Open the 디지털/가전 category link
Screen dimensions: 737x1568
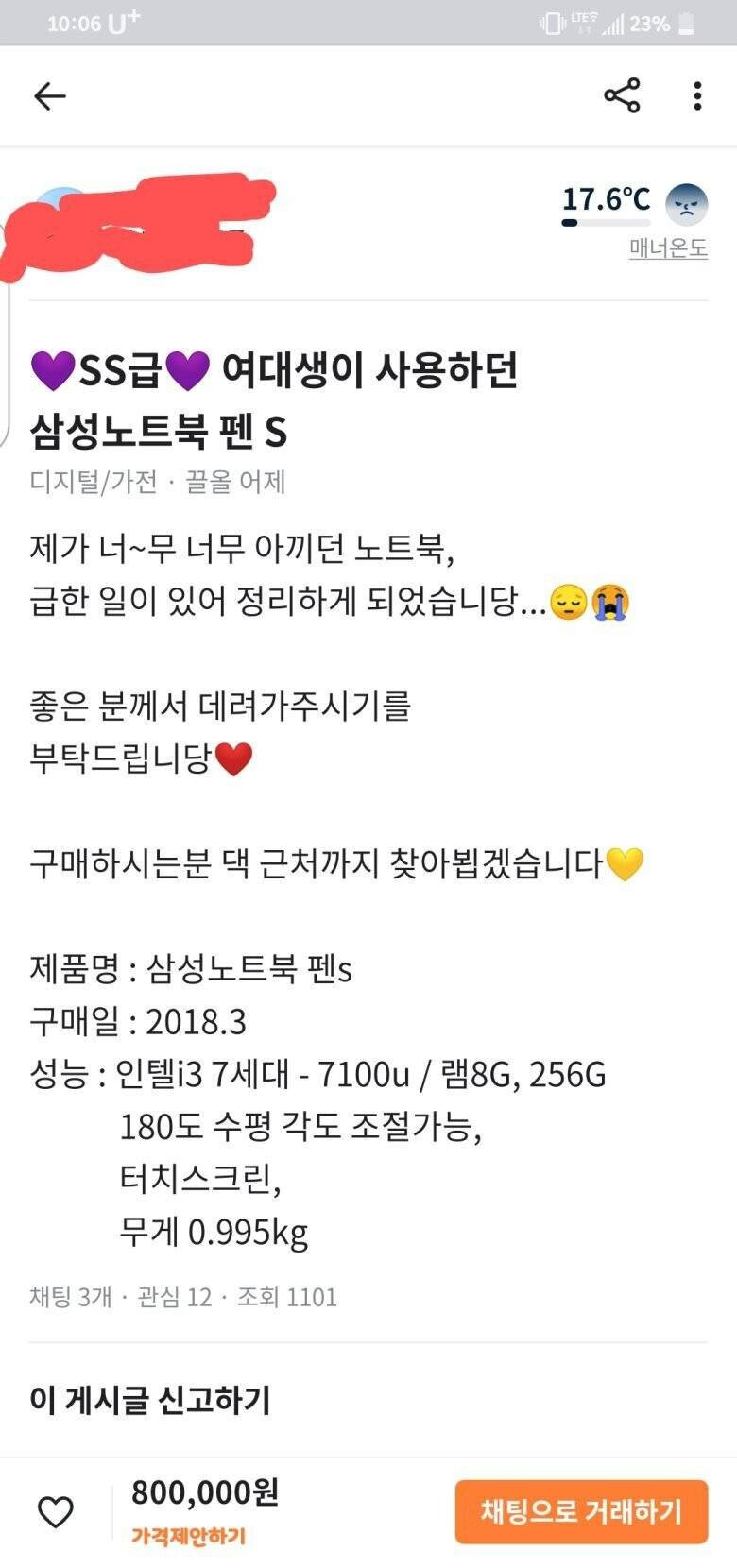(x=93, y=482)
